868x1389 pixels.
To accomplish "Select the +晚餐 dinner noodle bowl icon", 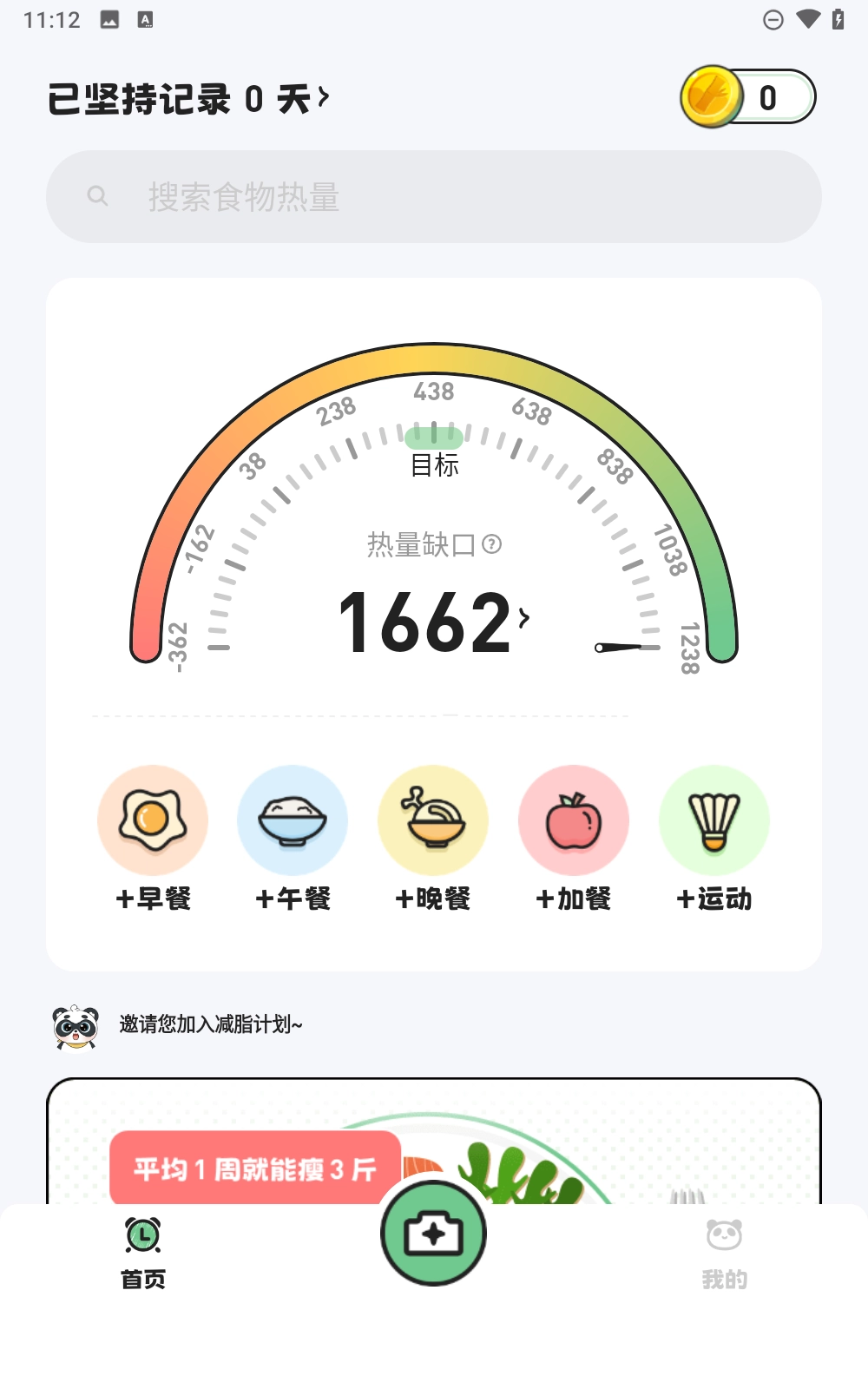I will coord(433,820).
